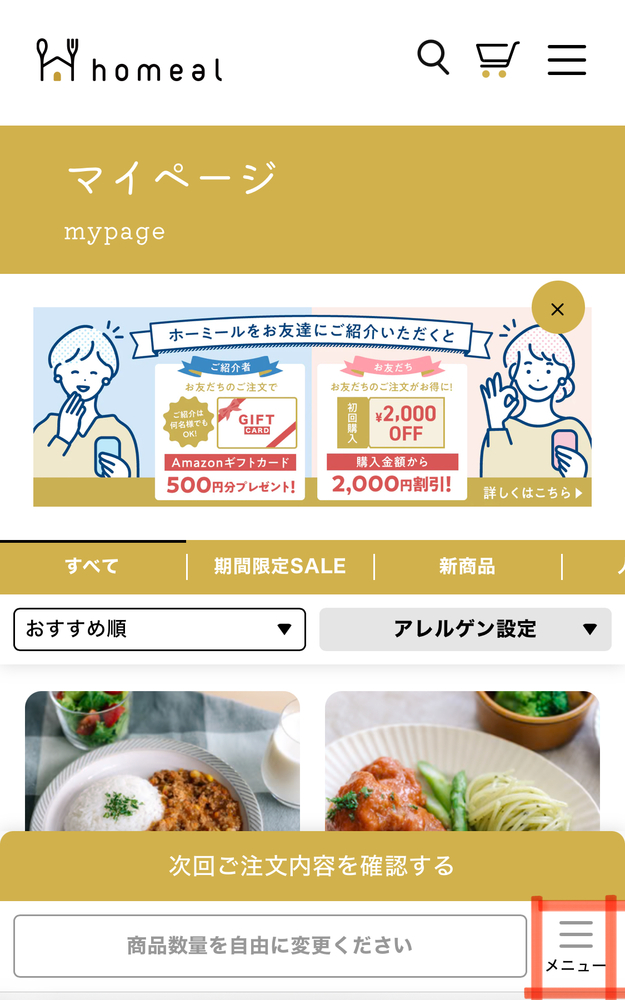Open the search magnifier icon
Viewport: 625px width, 1000px height.
(x=432, y=58)
